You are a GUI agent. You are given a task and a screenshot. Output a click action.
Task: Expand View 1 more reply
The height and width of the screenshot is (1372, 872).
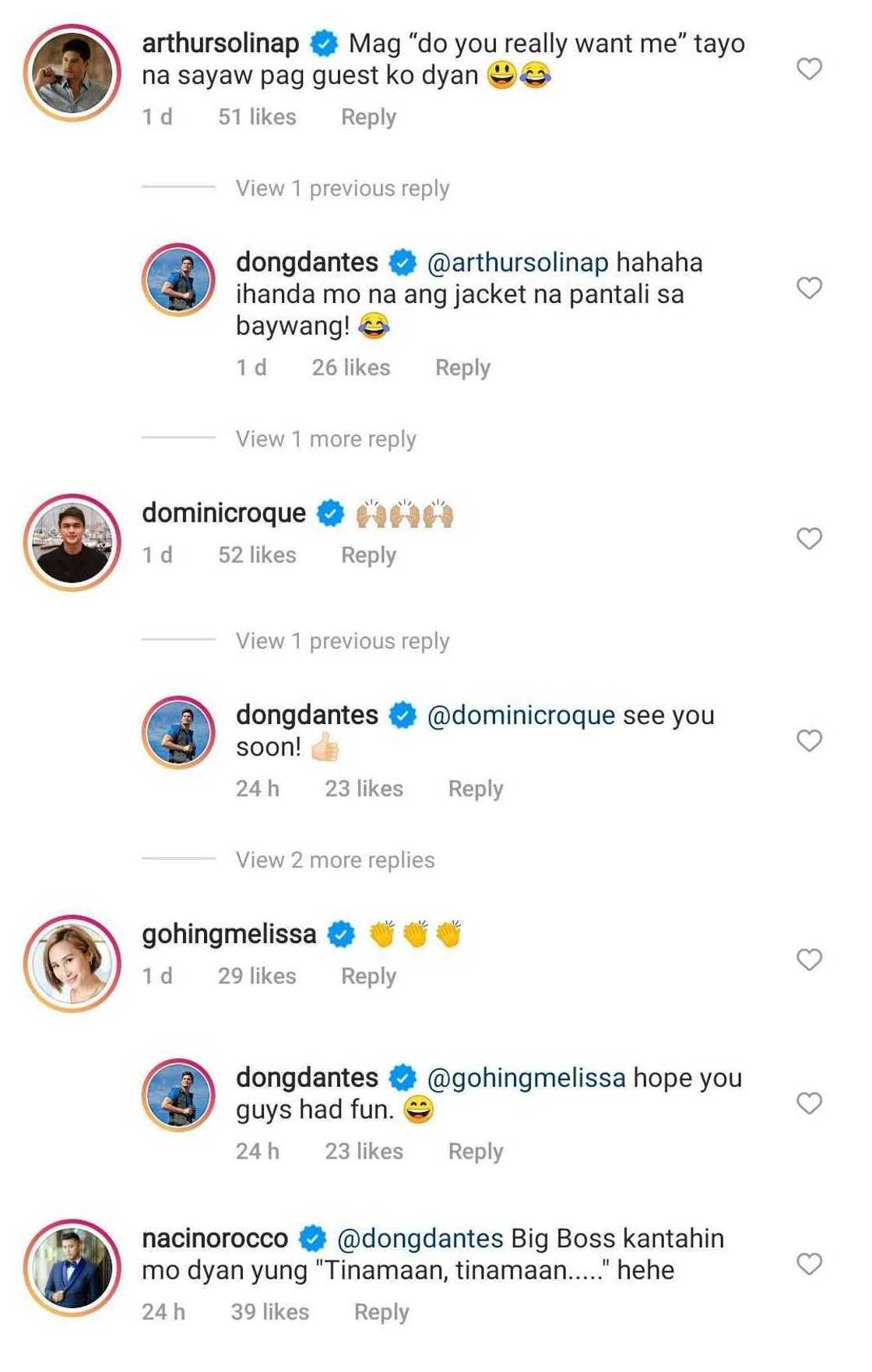point(325,439)
